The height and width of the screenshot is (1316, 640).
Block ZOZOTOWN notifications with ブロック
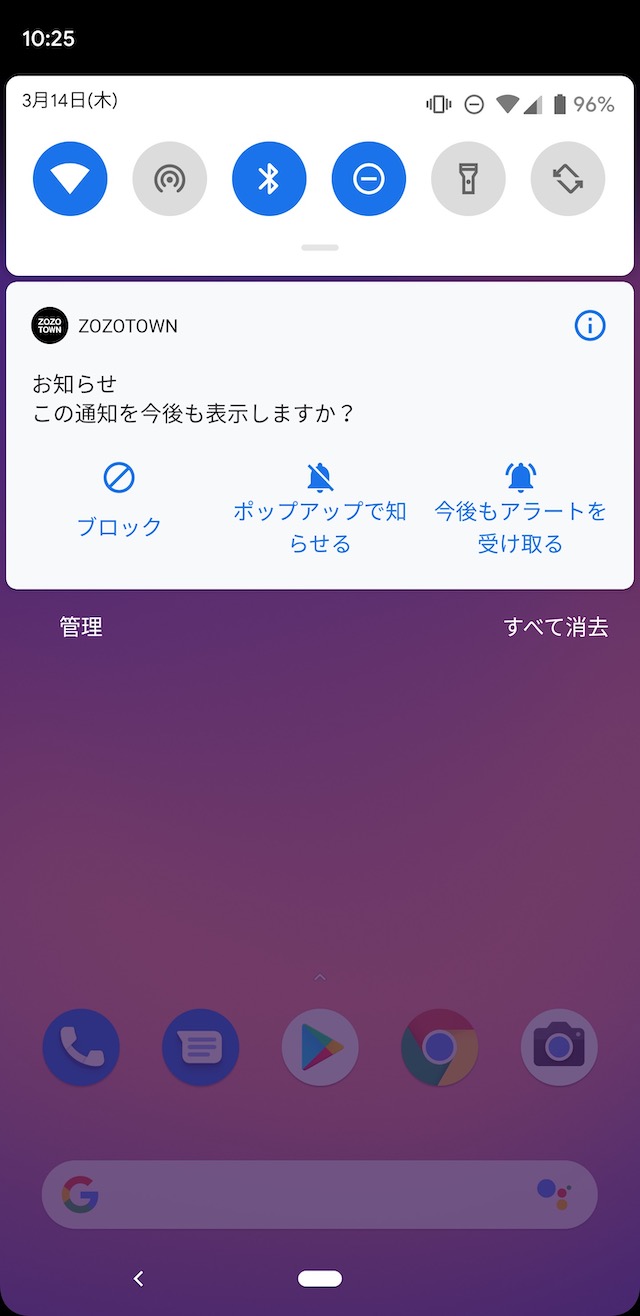(119, 505)
